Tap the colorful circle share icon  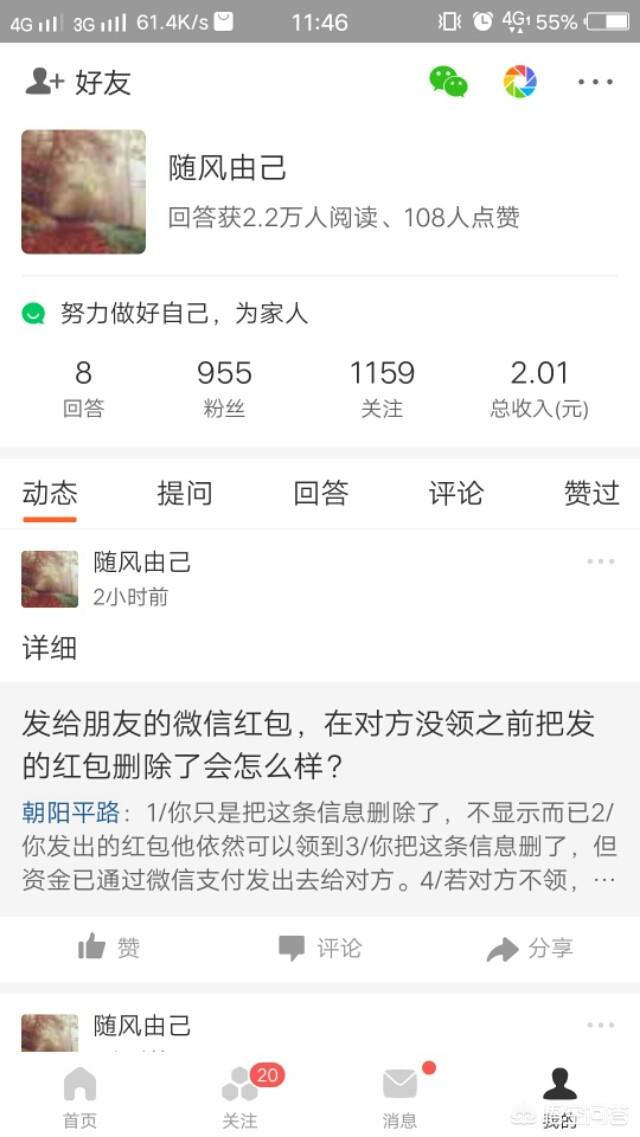pyautogui.click(x=520, y=81)
